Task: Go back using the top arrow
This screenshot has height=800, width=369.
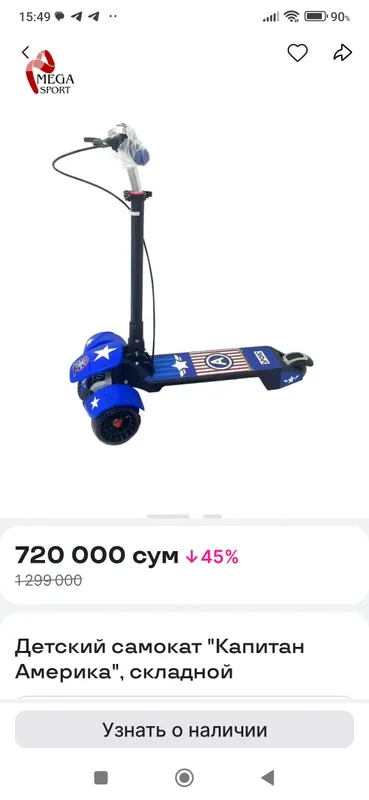Action: 25,52
